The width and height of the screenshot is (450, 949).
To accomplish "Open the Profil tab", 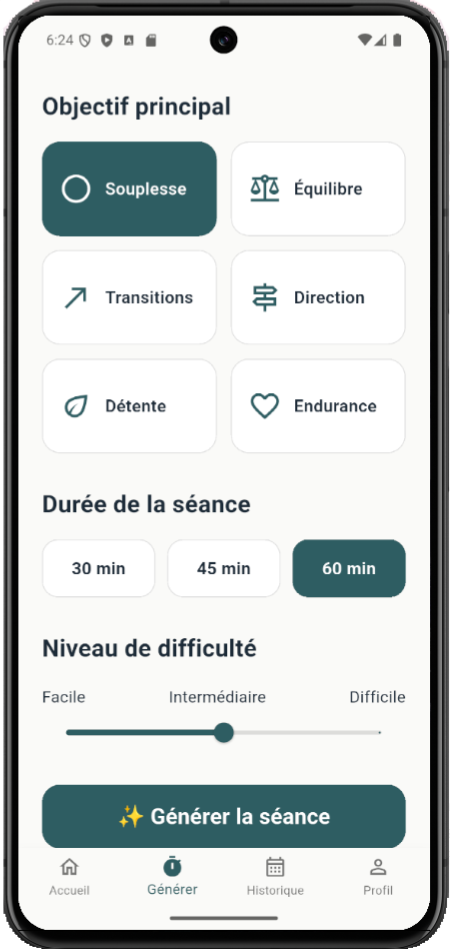I will tap(378, 876).
